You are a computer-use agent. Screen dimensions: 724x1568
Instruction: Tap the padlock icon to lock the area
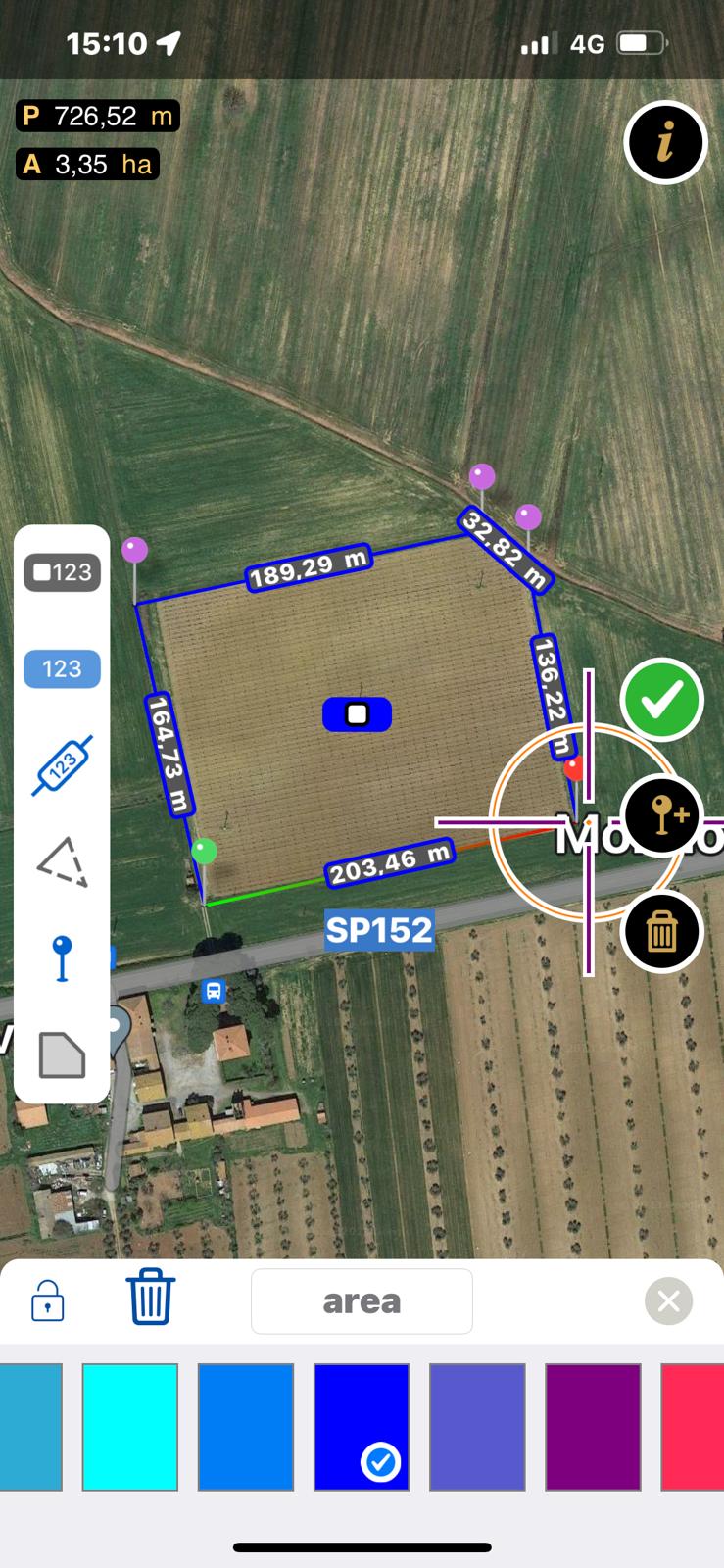[47, 1301]
